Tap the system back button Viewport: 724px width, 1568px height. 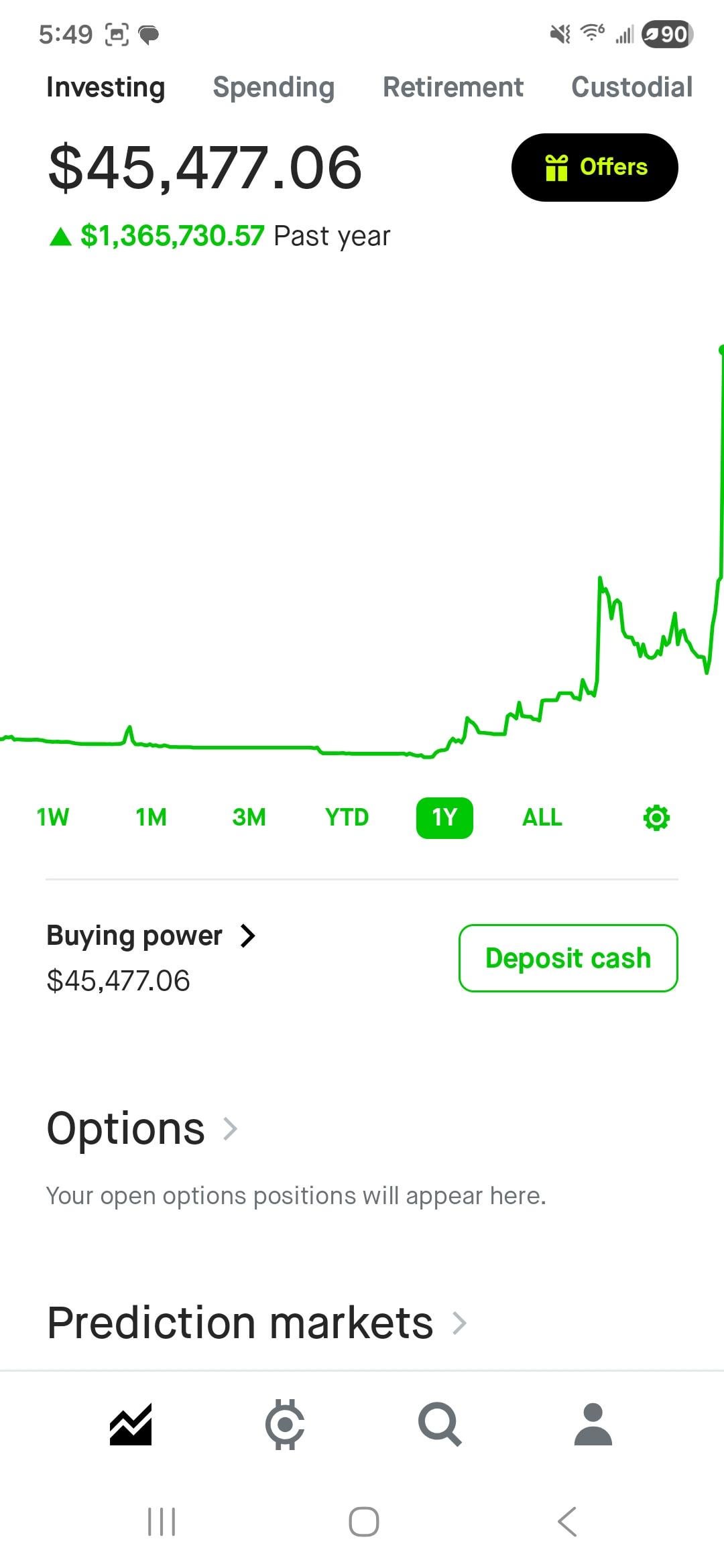tap(567, 1521)
